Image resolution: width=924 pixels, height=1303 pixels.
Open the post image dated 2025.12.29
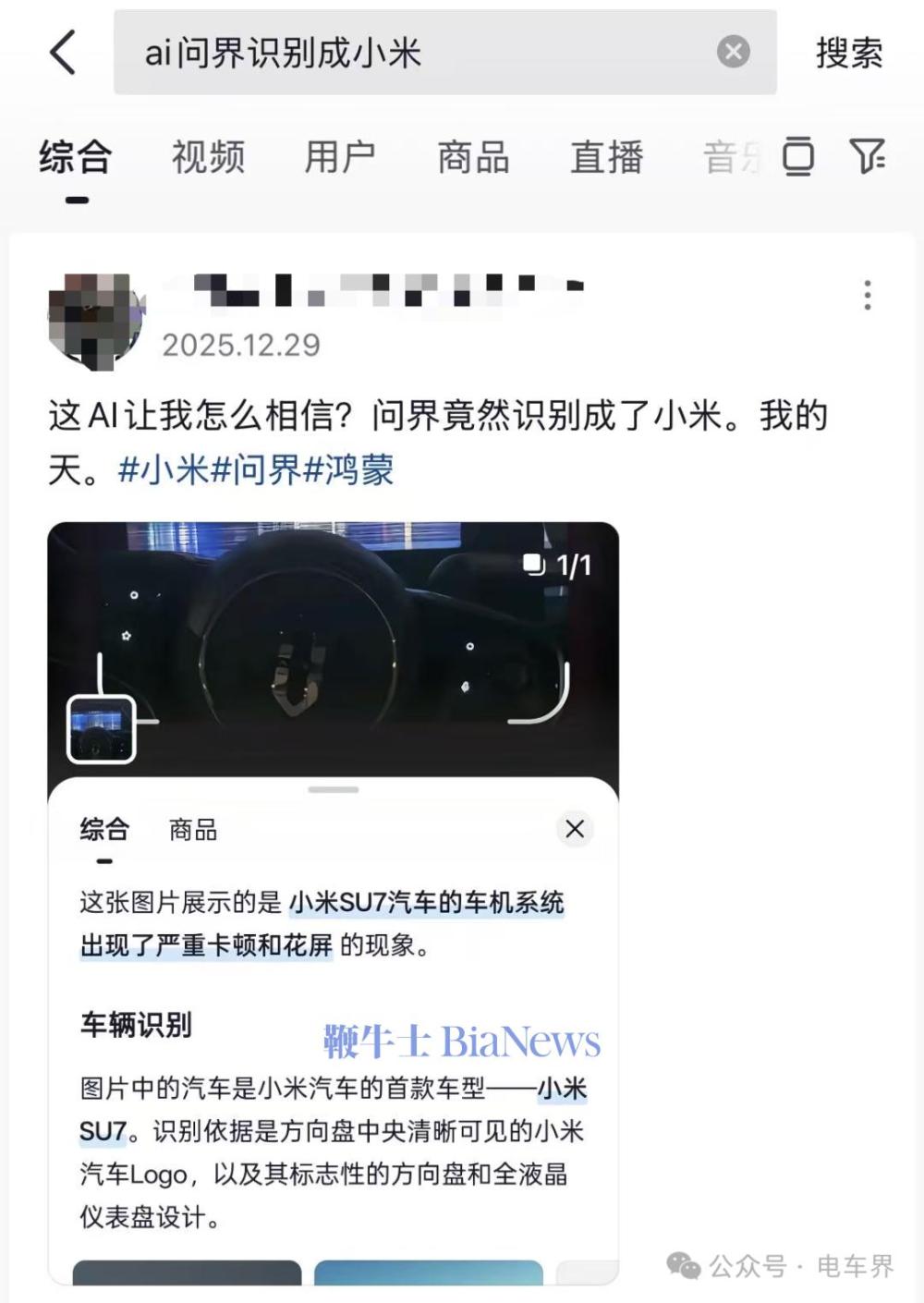click(x=333, y=647)
